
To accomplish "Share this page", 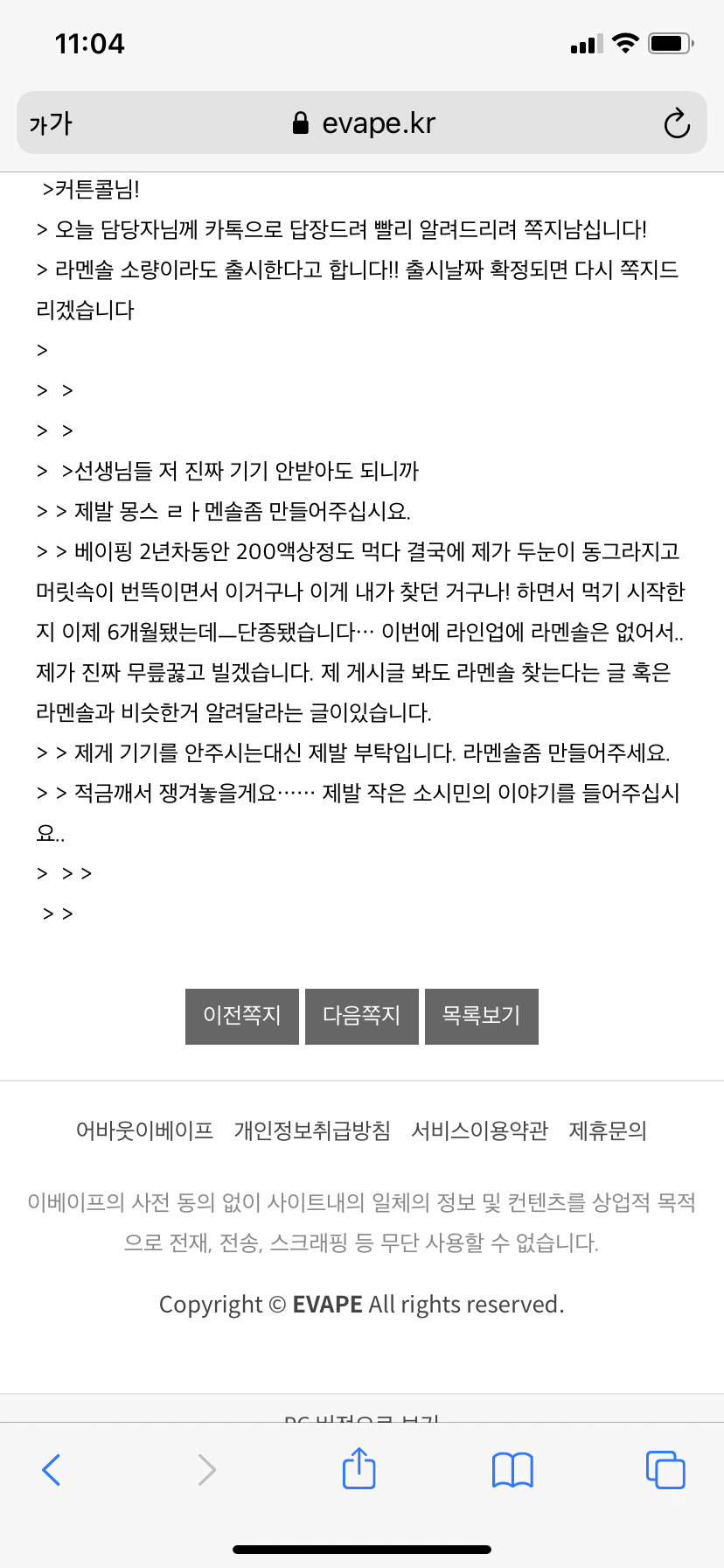I will (x=359, y=1468).
